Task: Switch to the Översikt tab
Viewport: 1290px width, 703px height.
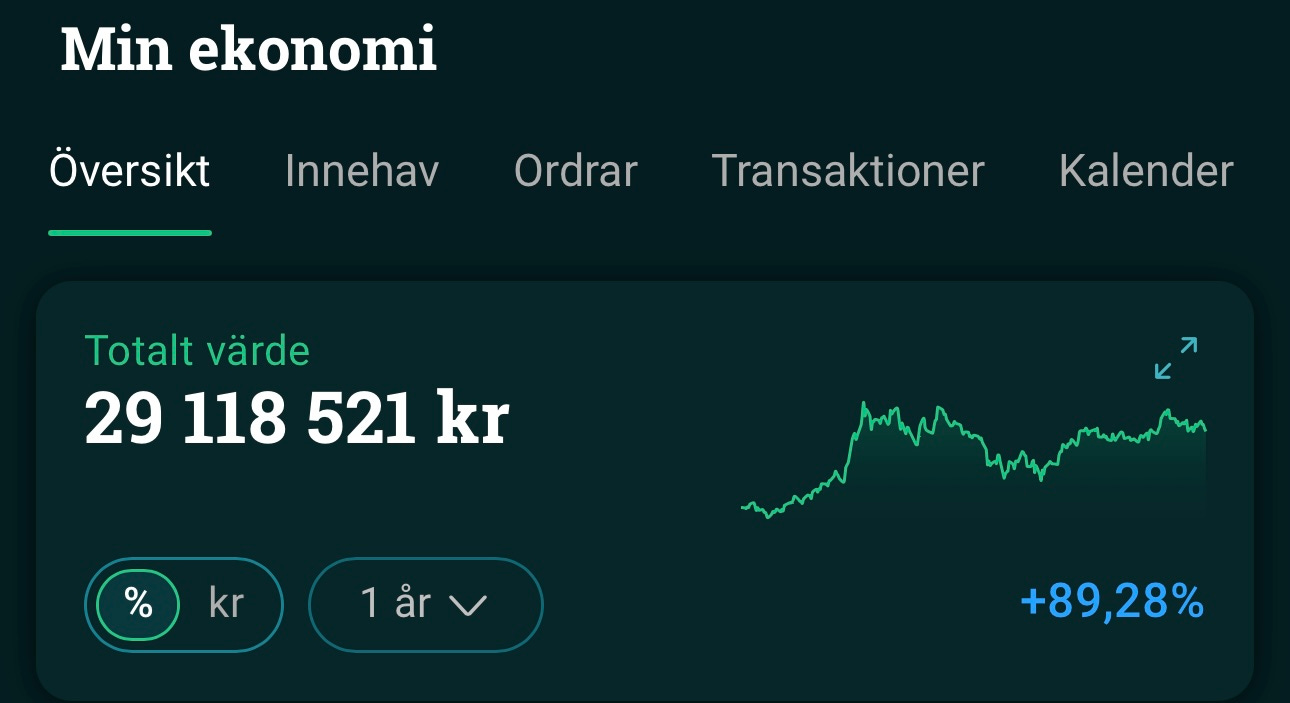Action: pyautogui.click(x=129, y=171)
